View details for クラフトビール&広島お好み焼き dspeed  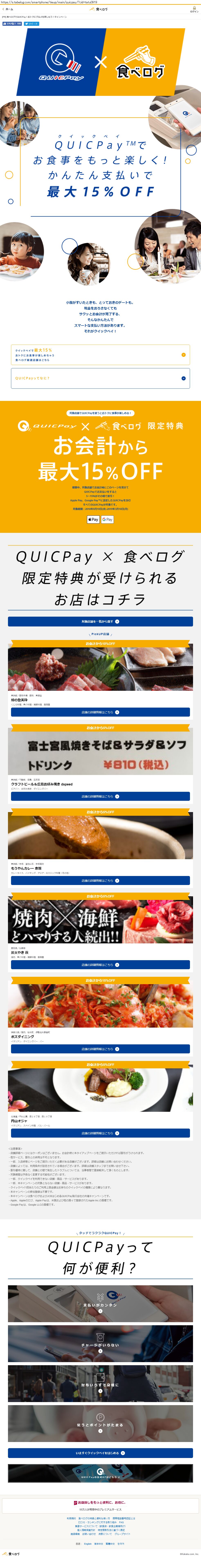click(x=100, y=796)
